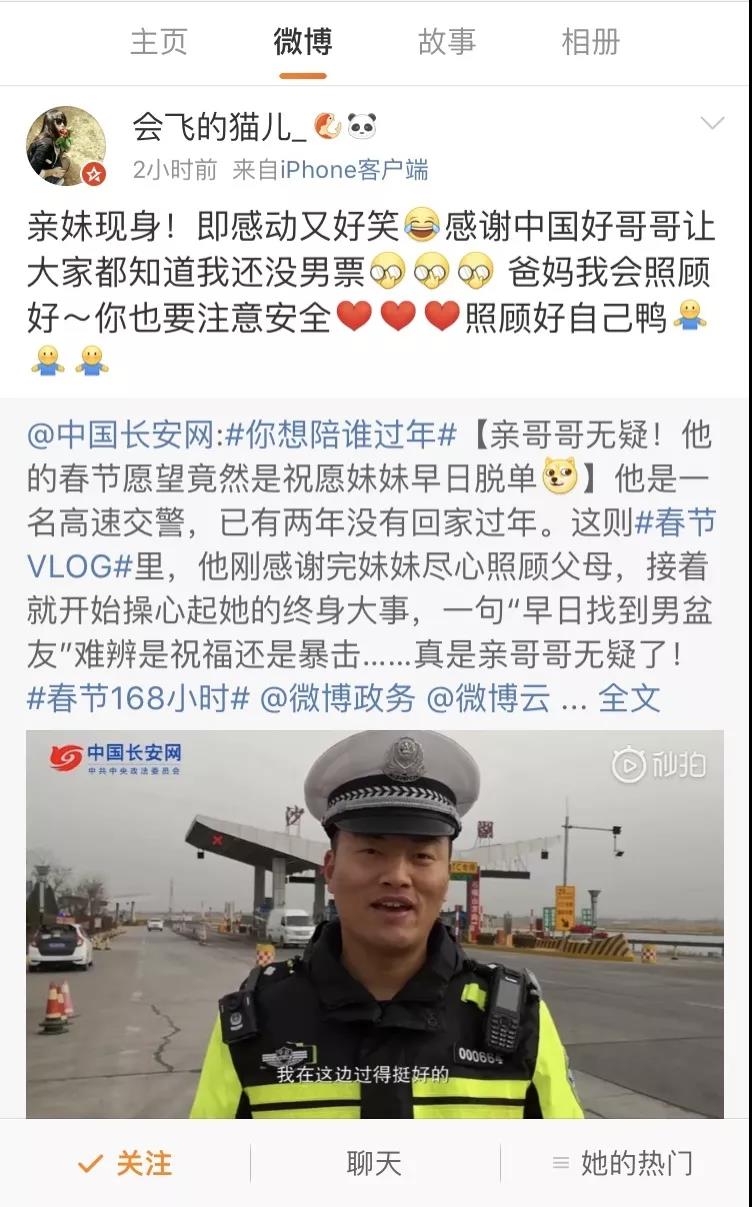This screenshot has height=1207, width=752.
Task: Switch to the 相册 tab
Action: (x=590, y=42)
